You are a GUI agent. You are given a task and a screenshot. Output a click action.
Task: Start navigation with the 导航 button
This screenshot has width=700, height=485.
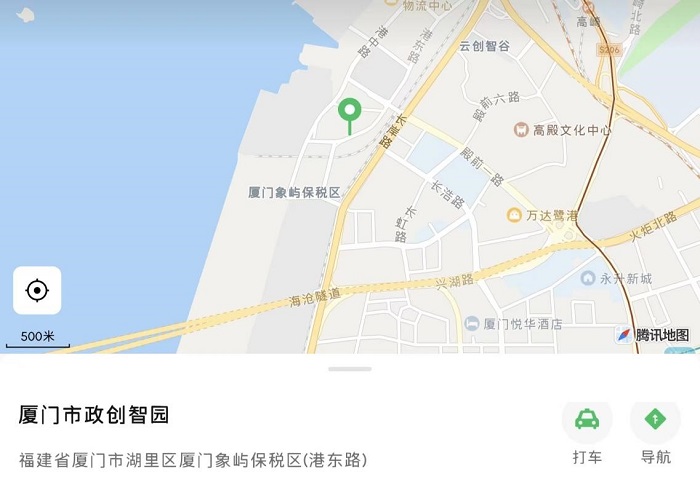point(655,421)
